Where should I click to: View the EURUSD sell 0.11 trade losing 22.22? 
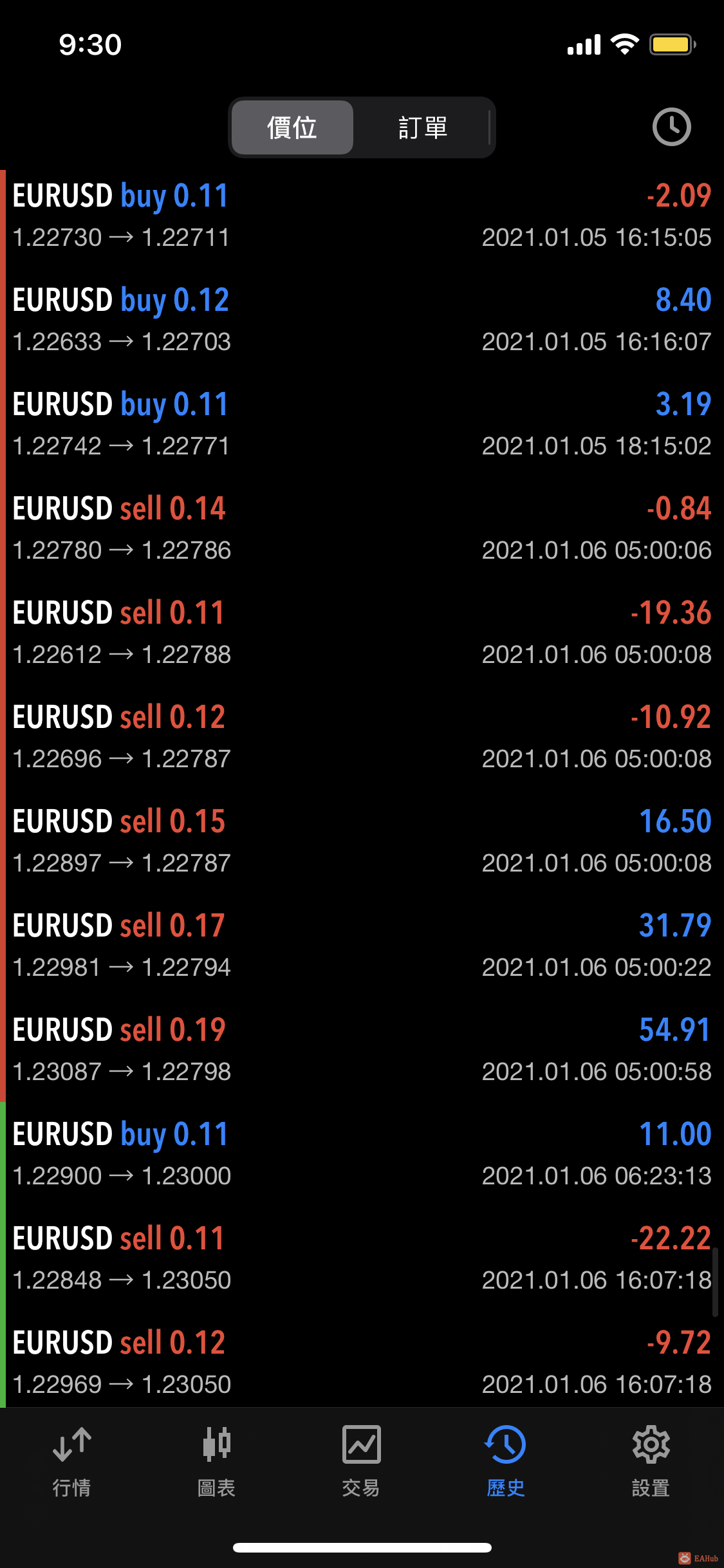tap(362, 1258)
